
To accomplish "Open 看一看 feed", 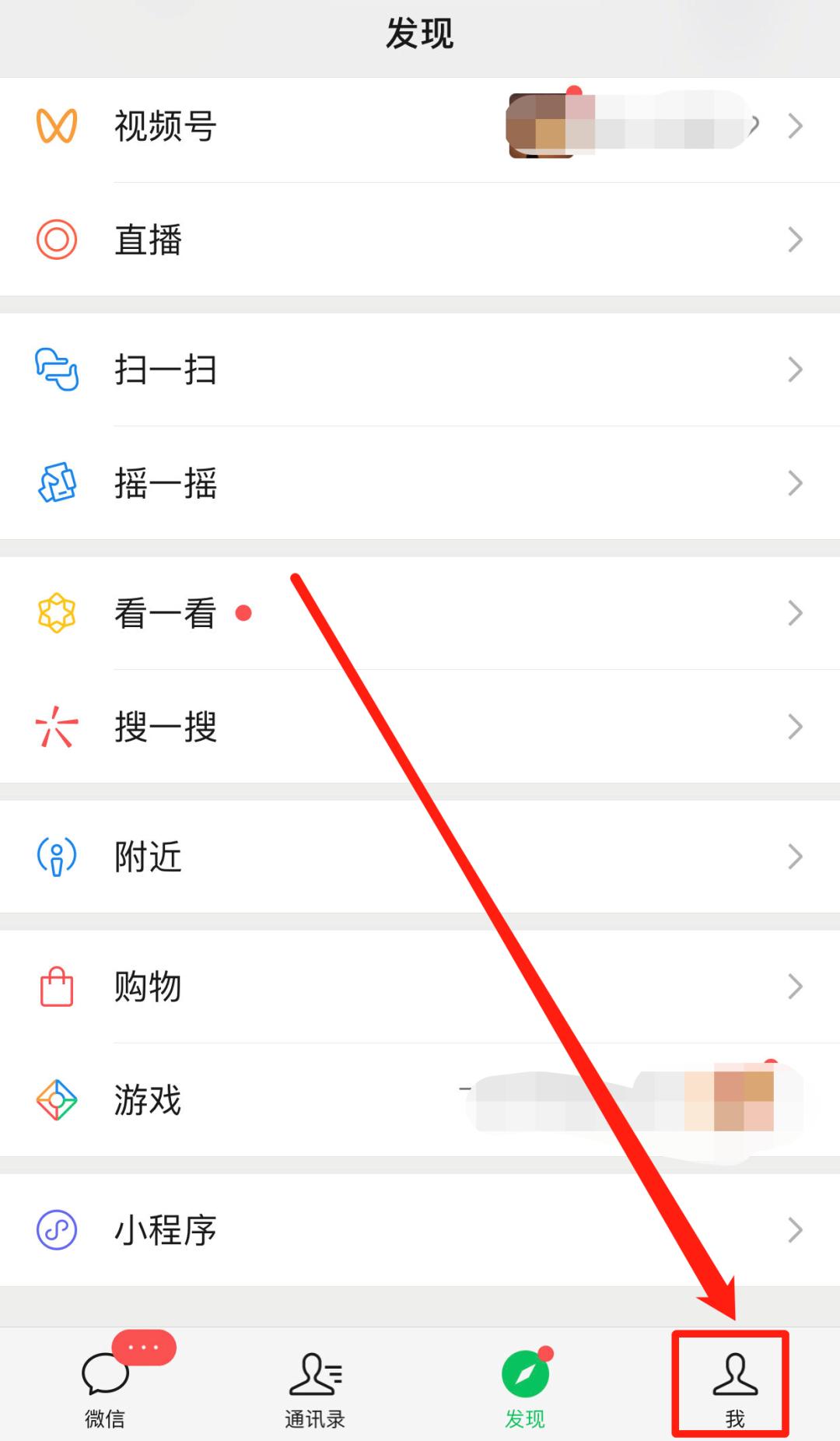I will pos(420,613).
